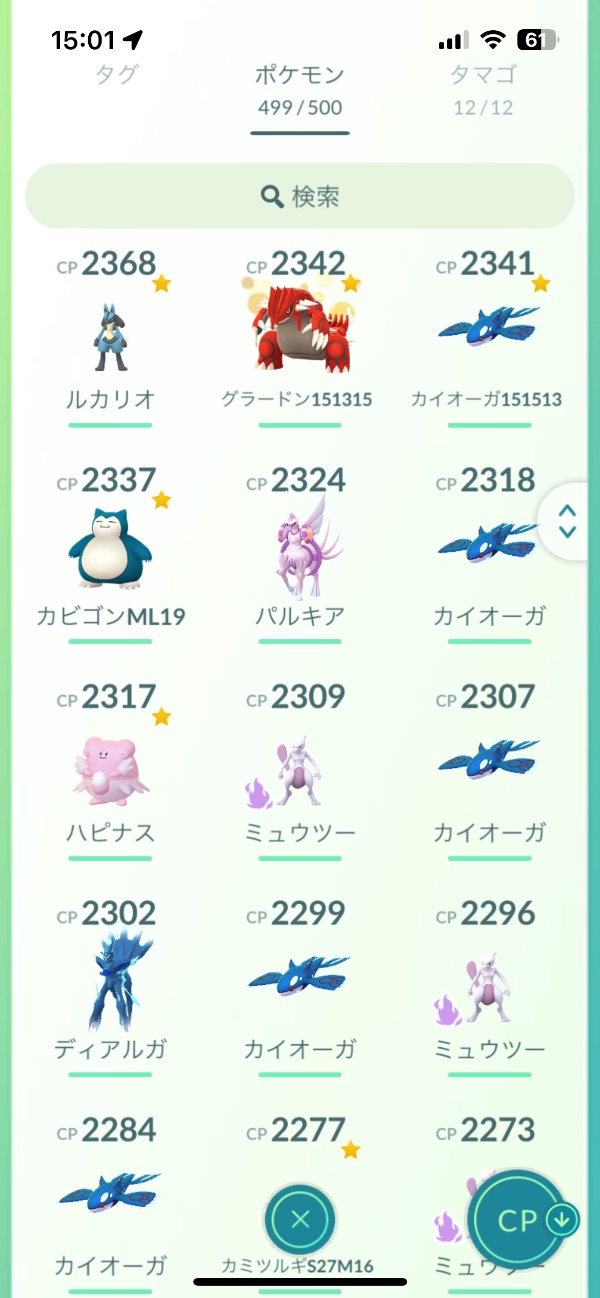Close the Pokémon list with X button
The image size is (600, 1298).
(x=300, y=1219)
